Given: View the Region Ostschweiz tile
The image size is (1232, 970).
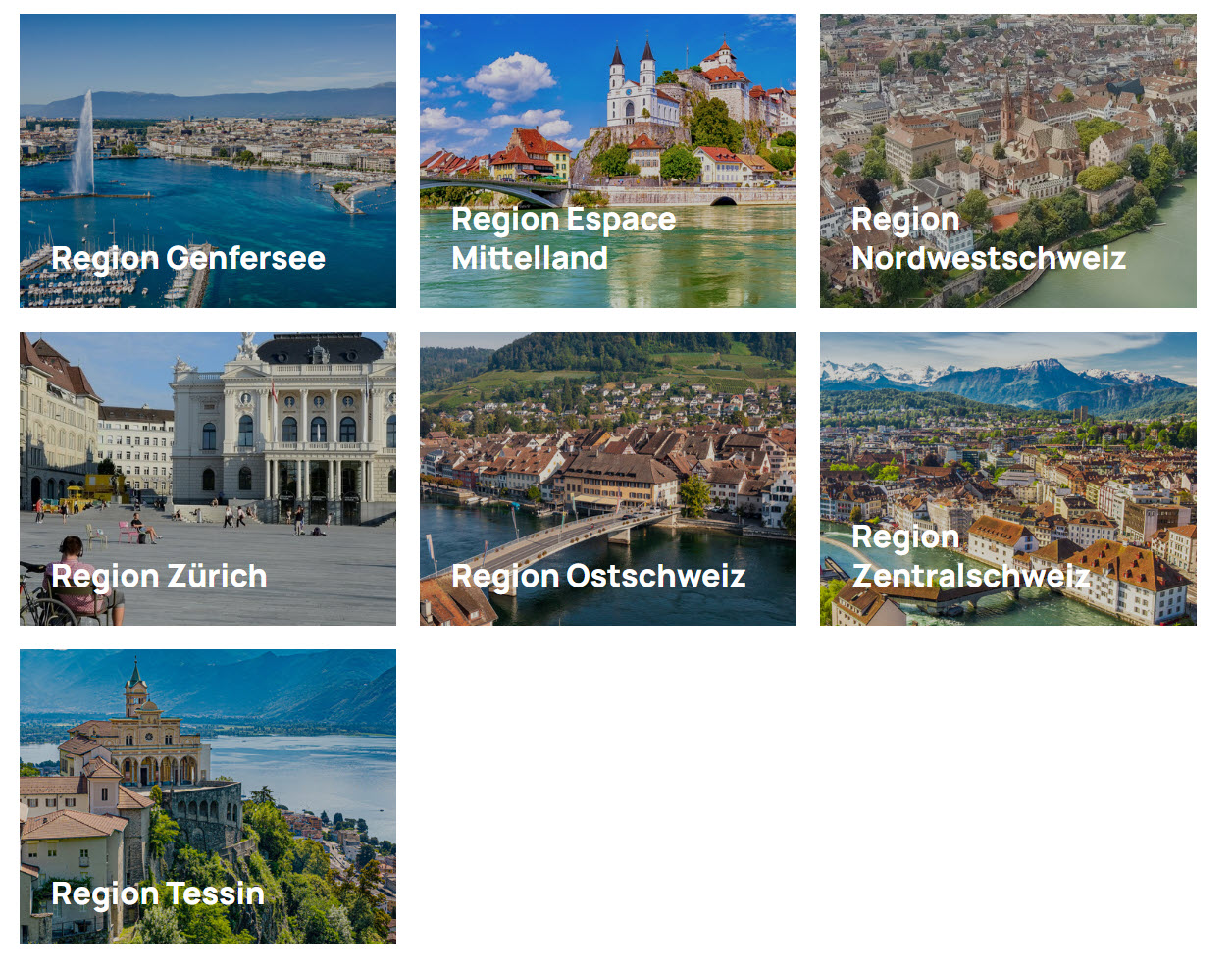Looking at the screenshot, I should (x=607, y=479).
